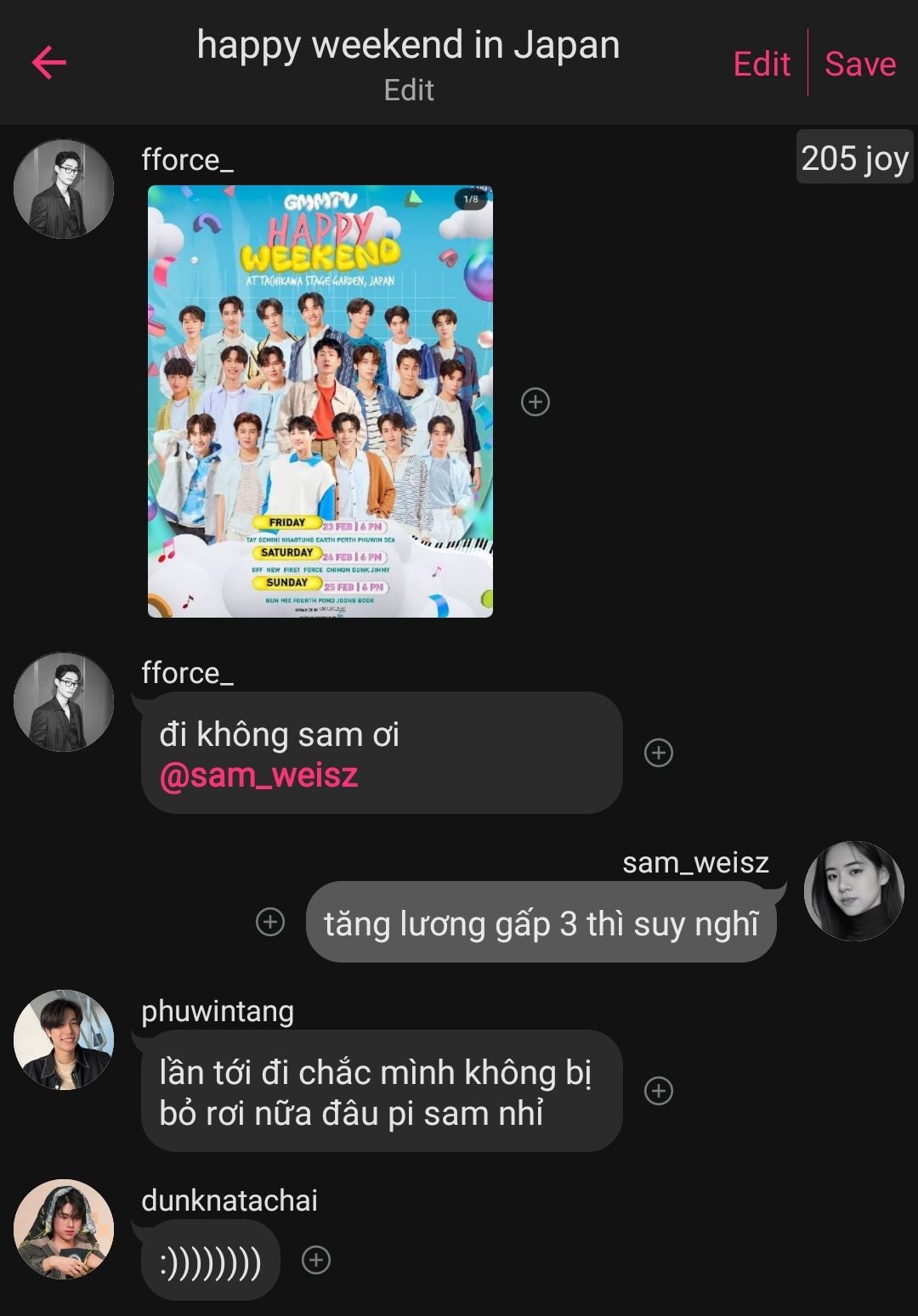Open phuwintang's avatar
This screenshot has width=918, height=1316.
tap(64, 1039)
